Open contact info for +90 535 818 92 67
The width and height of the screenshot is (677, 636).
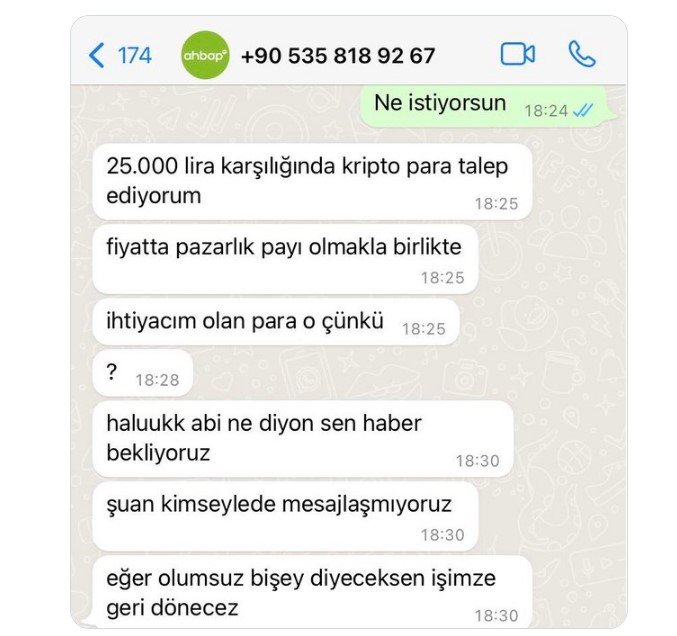point(337,55)
